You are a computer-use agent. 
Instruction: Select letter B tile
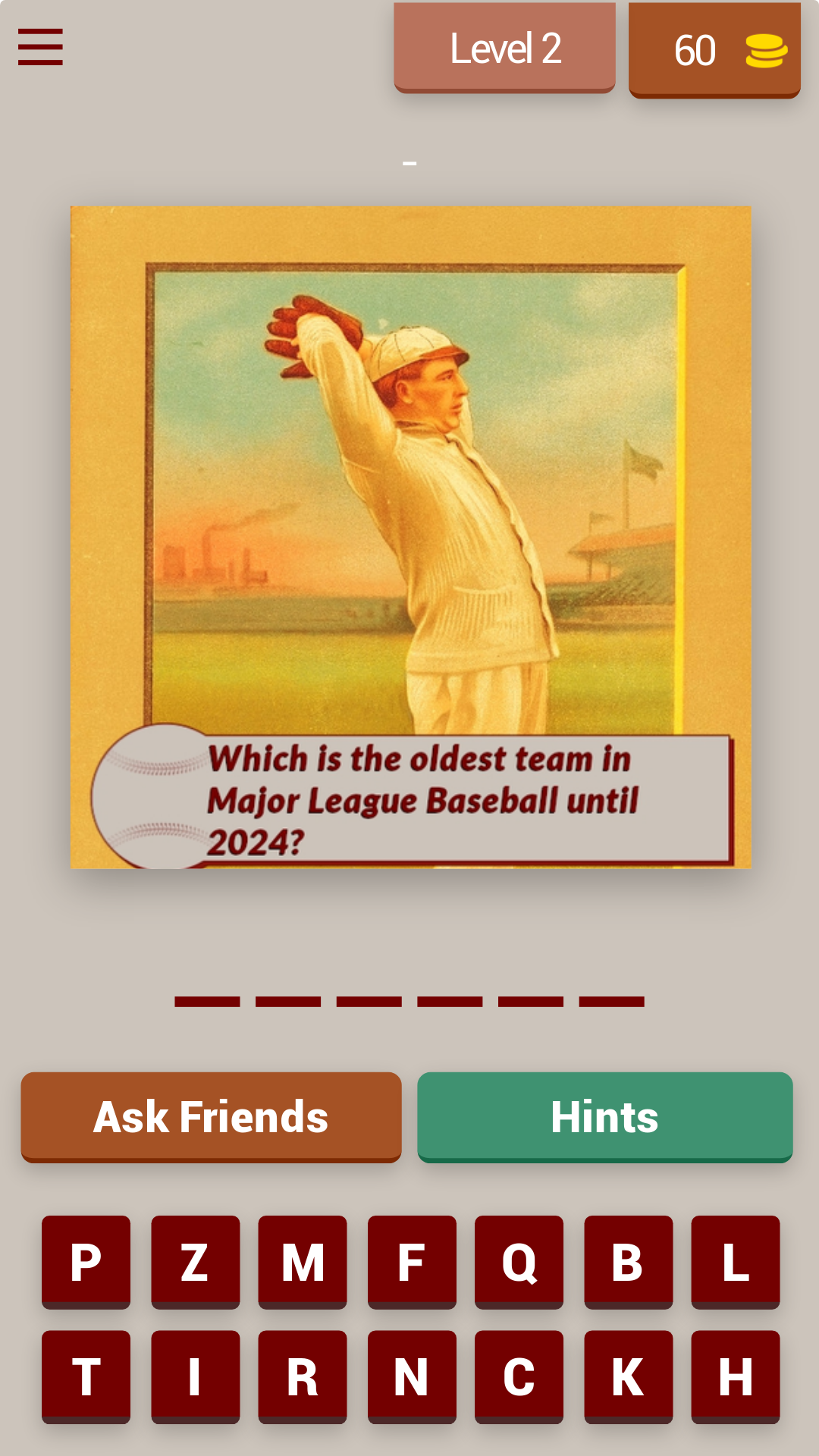click(x=628, y=1262)
